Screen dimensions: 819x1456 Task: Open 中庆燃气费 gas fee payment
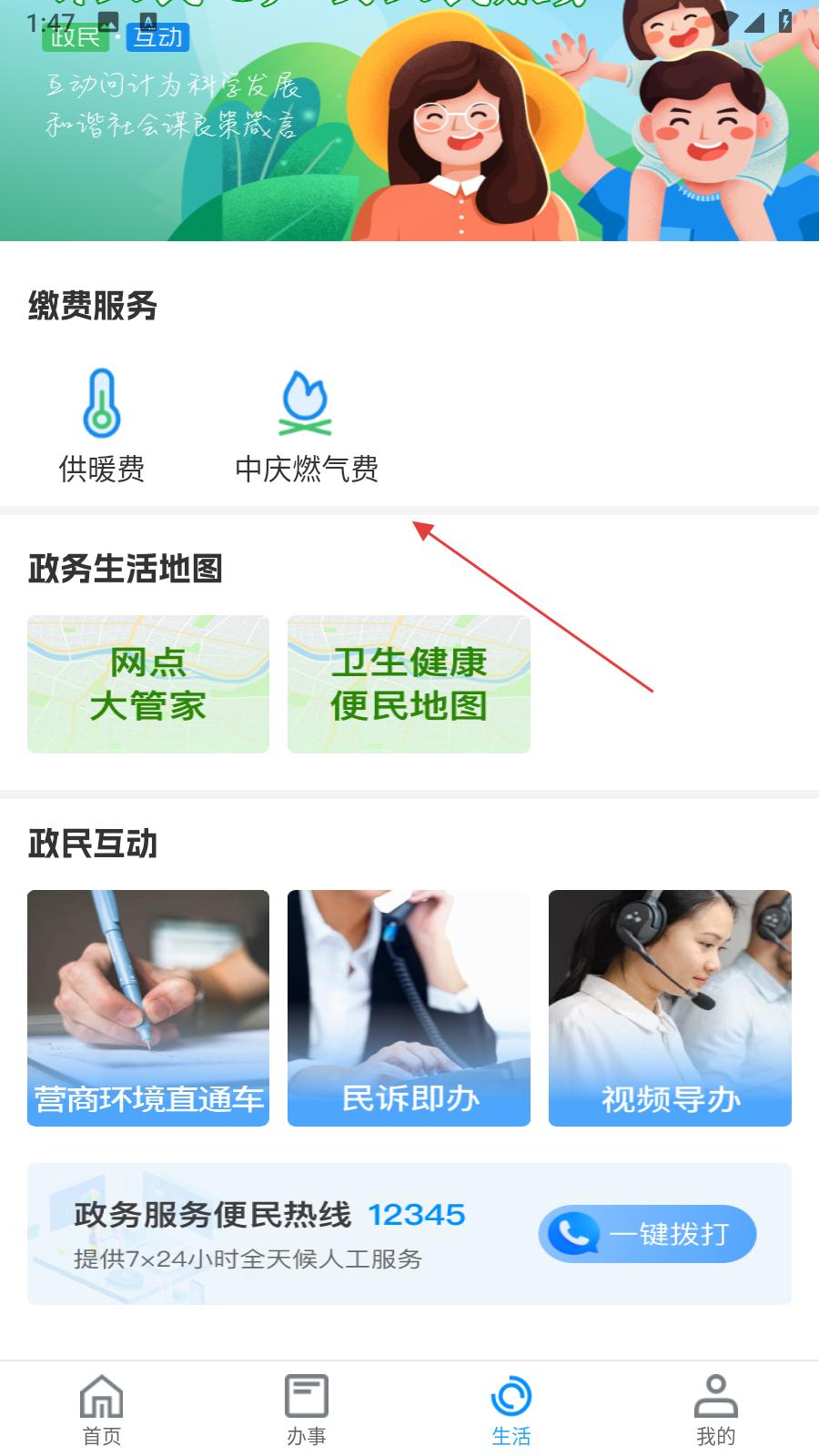tap(306, 424)
